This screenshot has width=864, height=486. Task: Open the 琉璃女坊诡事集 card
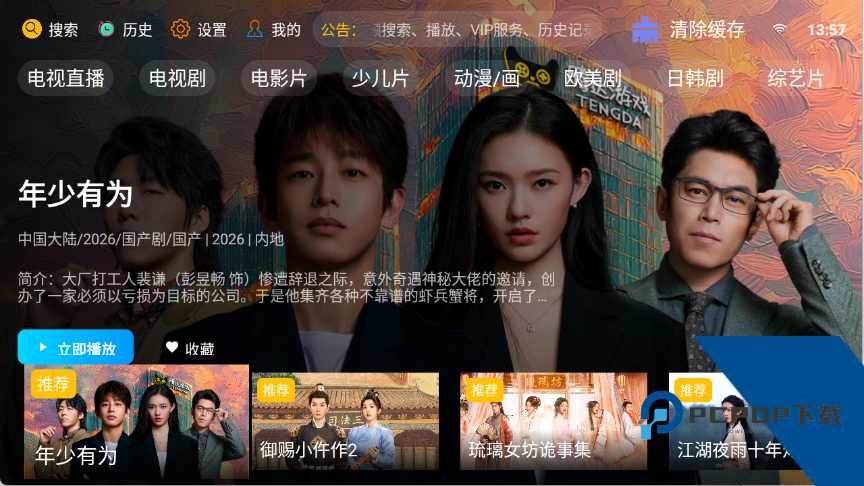point(553,422)
